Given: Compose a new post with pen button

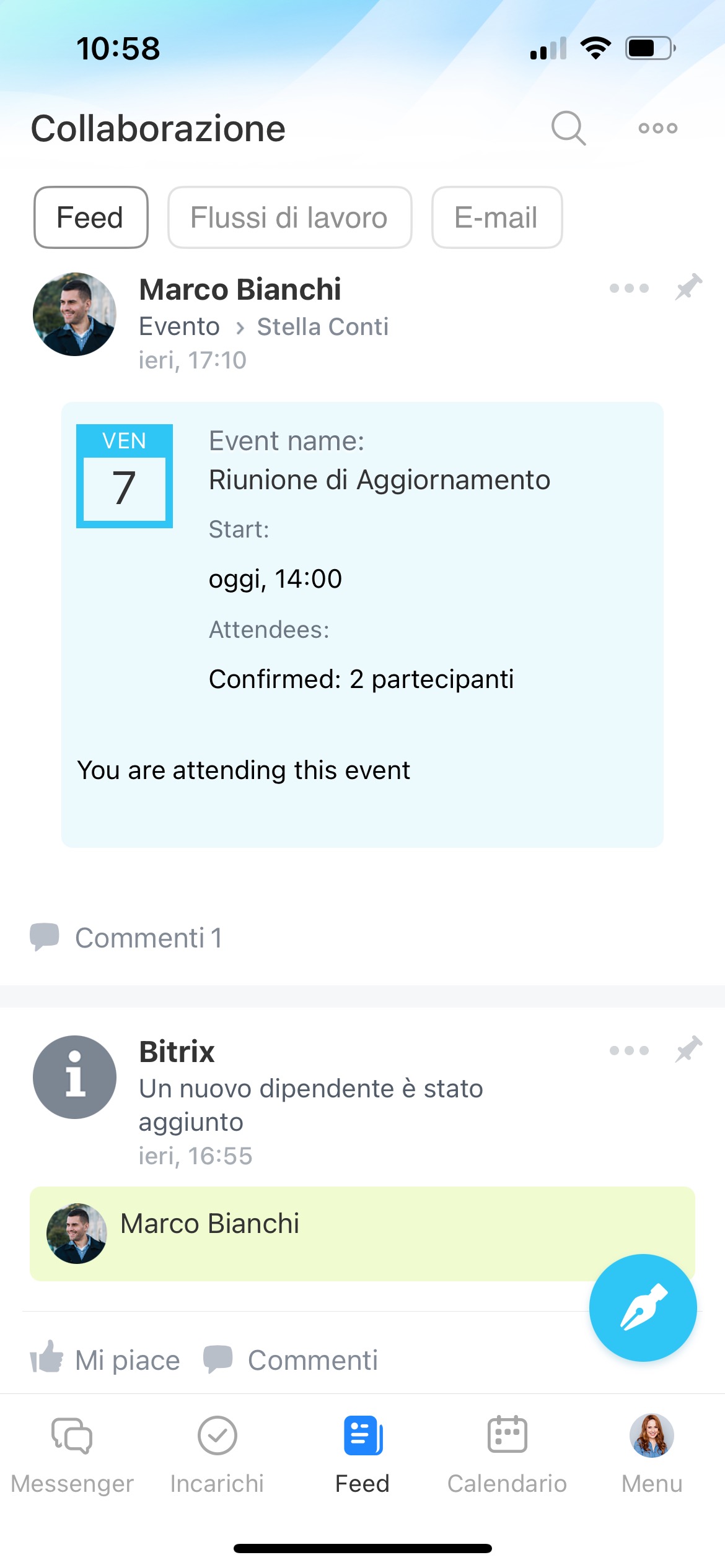Looking at the screenshot, I should pos(643,1307).
